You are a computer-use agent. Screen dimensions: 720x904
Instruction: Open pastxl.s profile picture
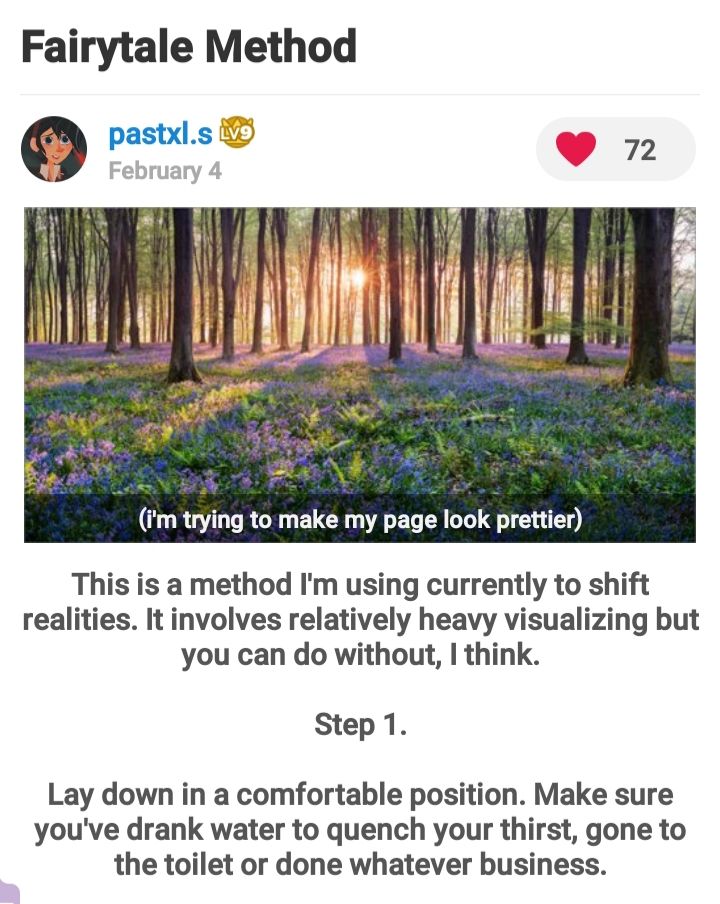(x=54, y=149)
